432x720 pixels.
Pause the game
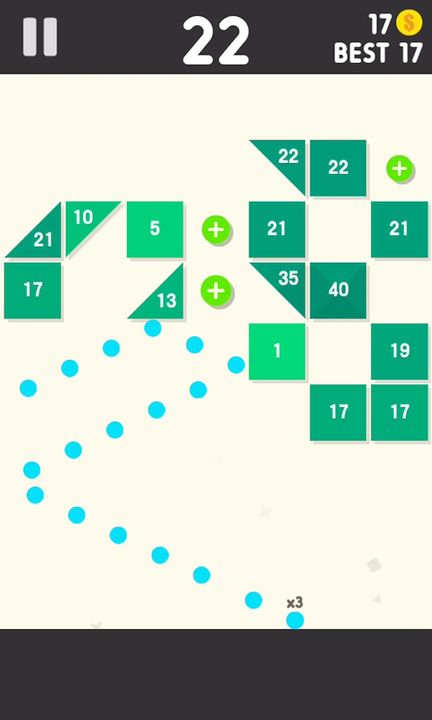pos(40,37)
